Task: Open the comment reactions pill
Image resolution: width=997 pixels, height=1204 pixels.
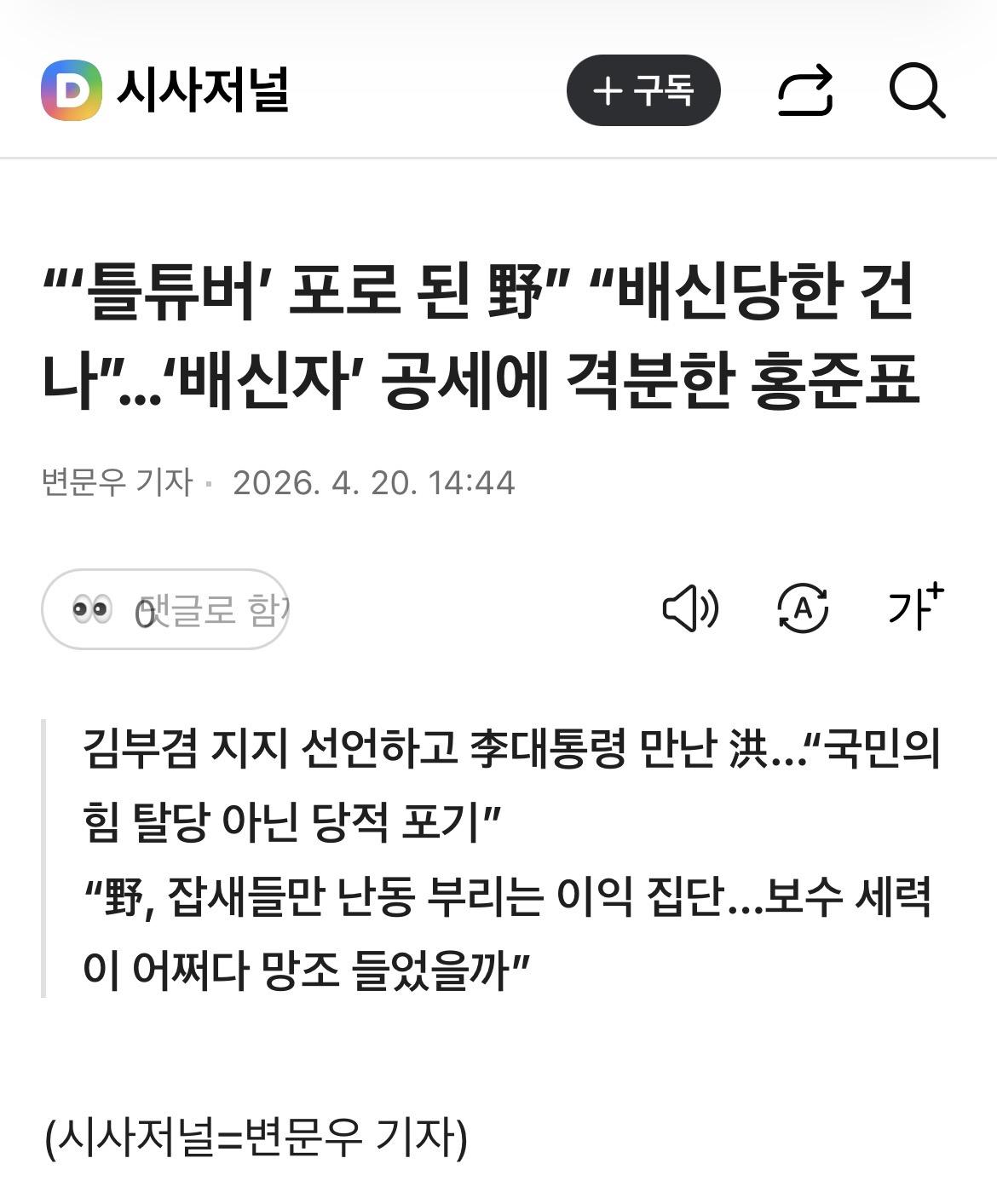Action: pos(165,609)
